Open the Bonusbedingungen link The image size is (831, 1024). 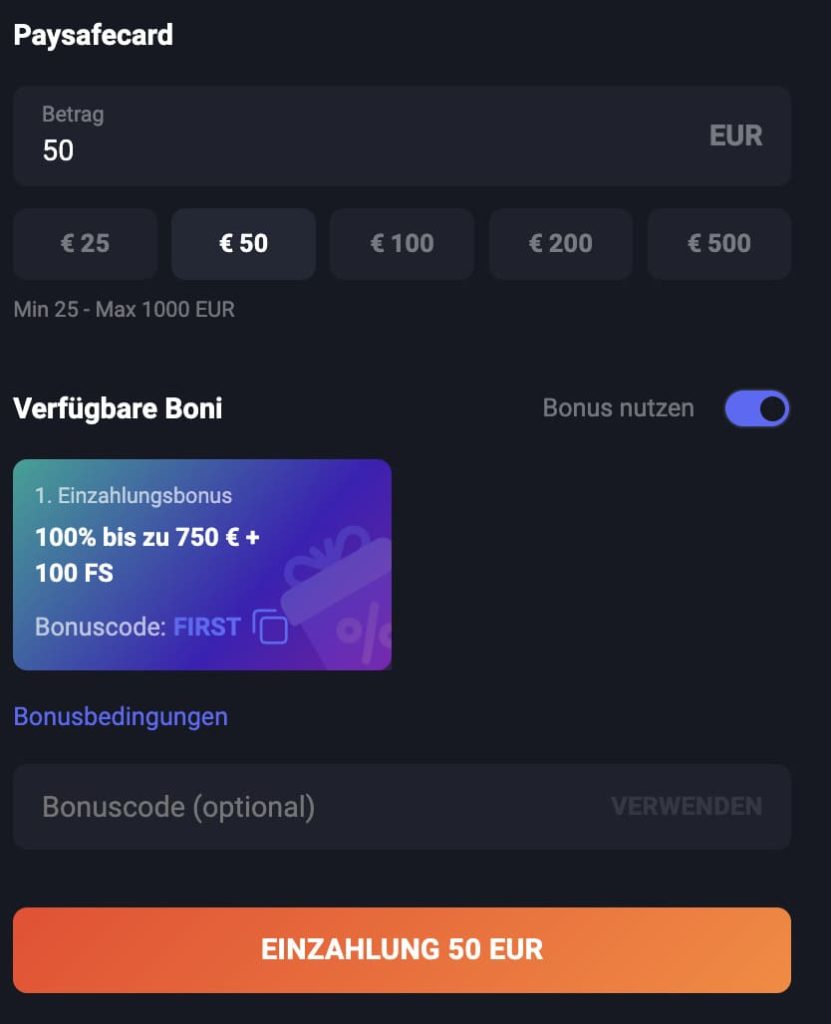121,717
